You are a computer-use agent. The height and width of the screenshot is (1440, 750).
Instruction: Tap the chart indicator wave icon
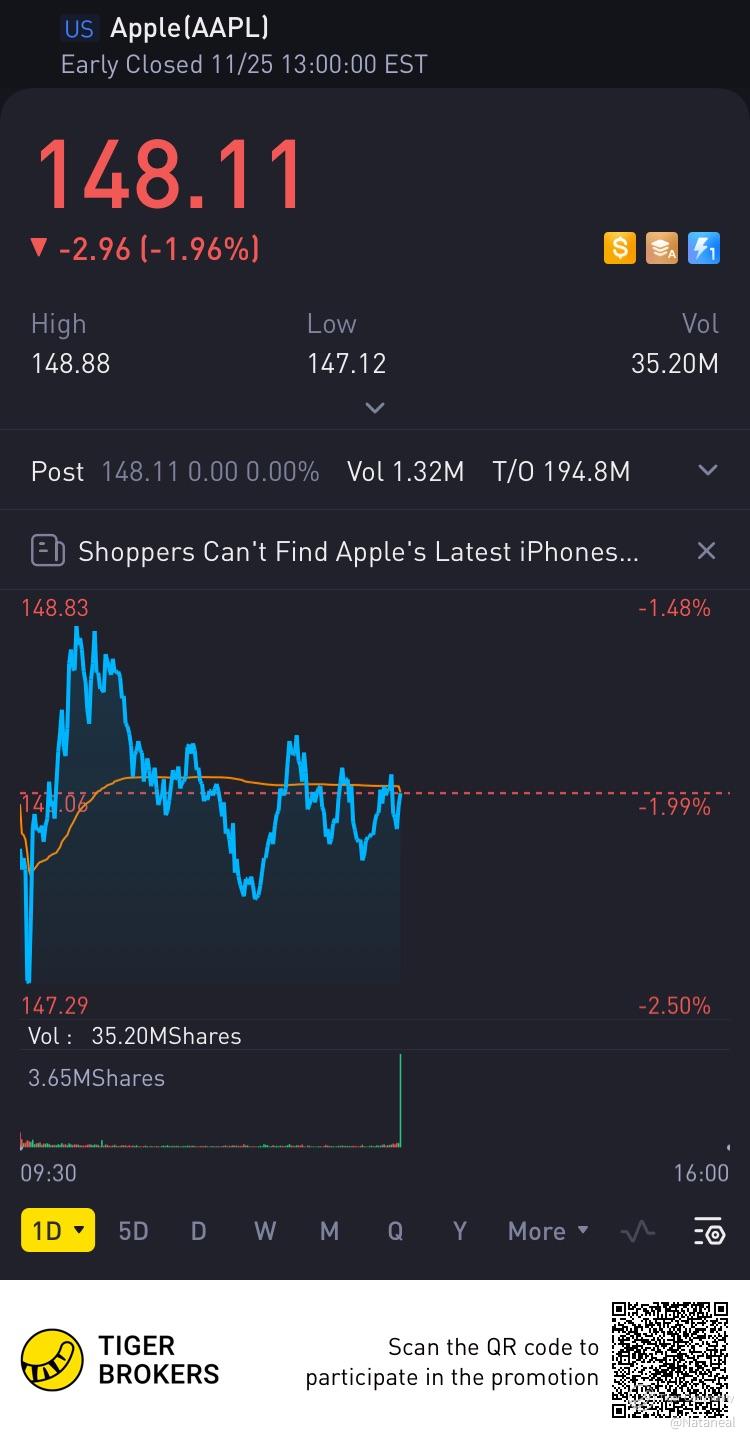click(x=637, y=1232)
